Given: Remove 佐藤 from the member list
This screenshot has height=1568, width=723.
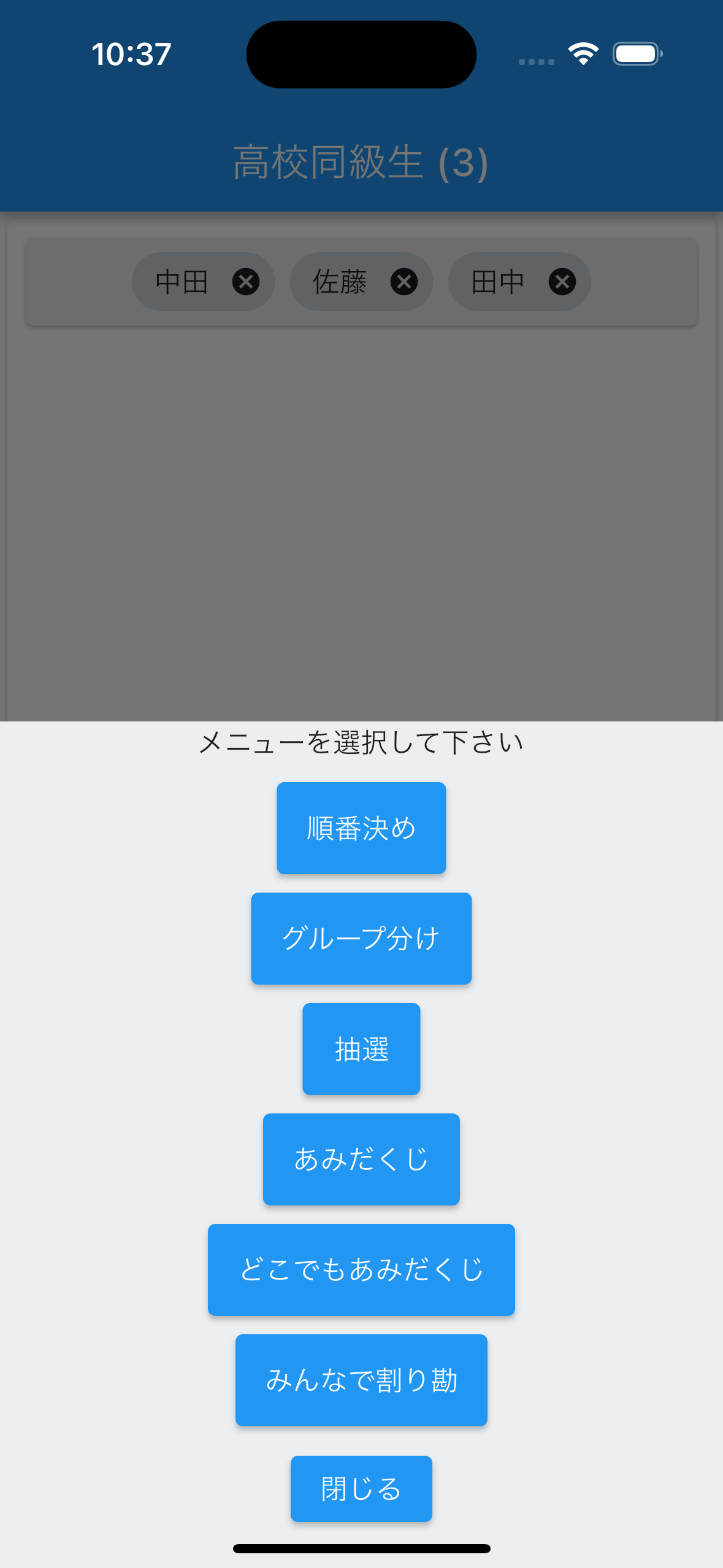Looking at the screenshot, I should point(404,282).
